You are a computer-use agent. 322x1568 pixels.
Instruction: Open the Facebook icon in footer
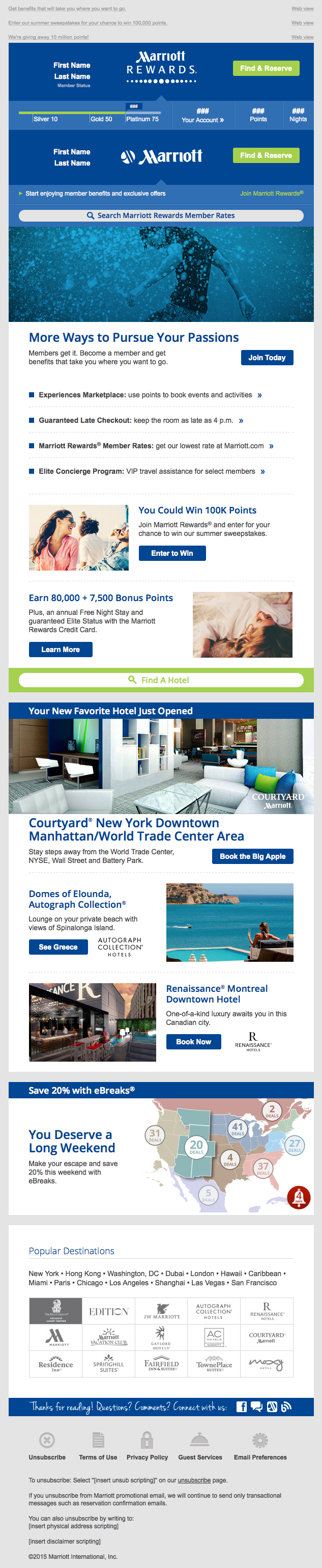(241, 1407)
